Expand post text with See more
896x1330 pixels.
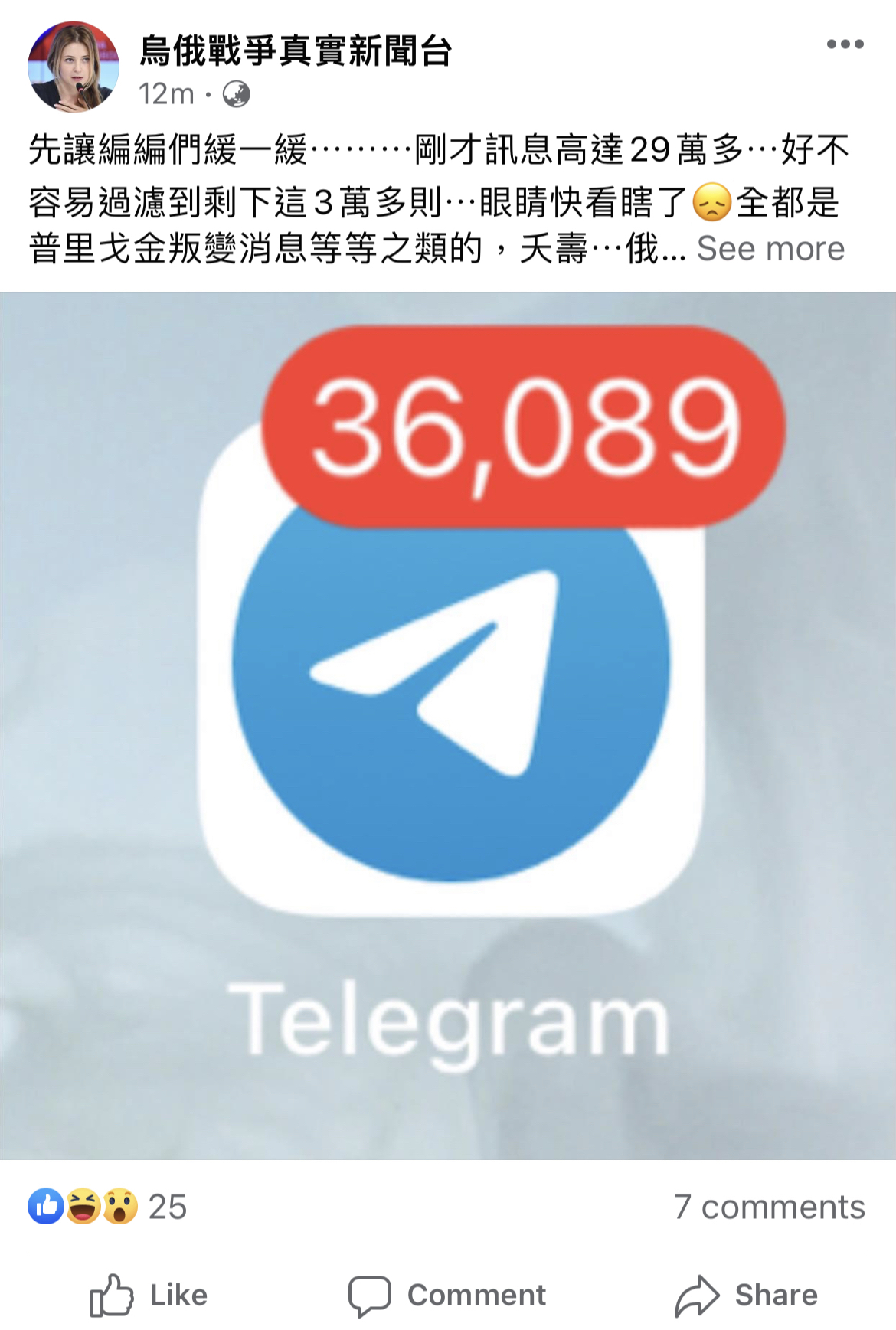(770, 249)
